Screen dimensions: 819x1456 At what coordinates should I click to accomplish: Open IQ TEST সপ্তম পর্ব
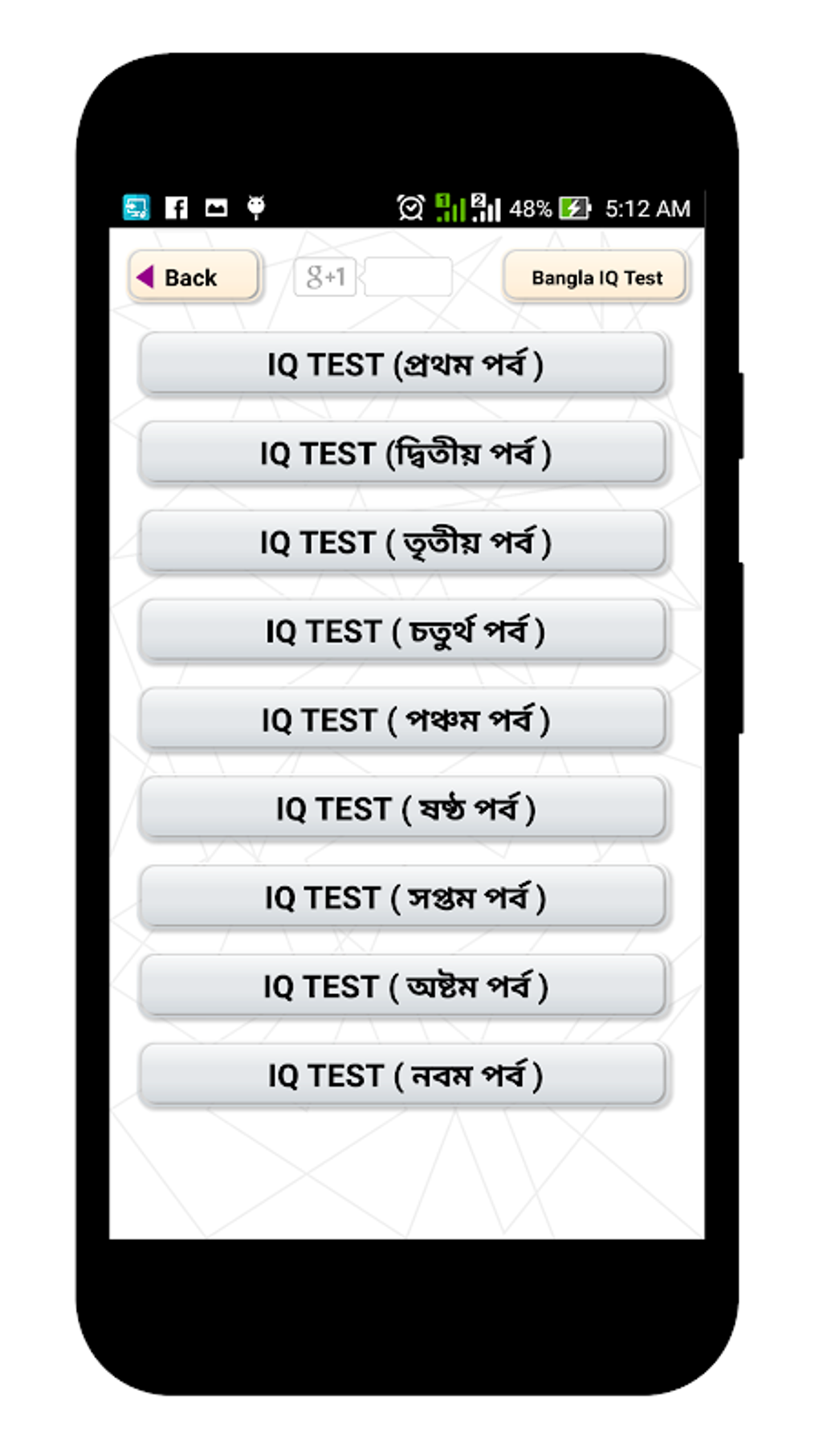click(403, 898)
